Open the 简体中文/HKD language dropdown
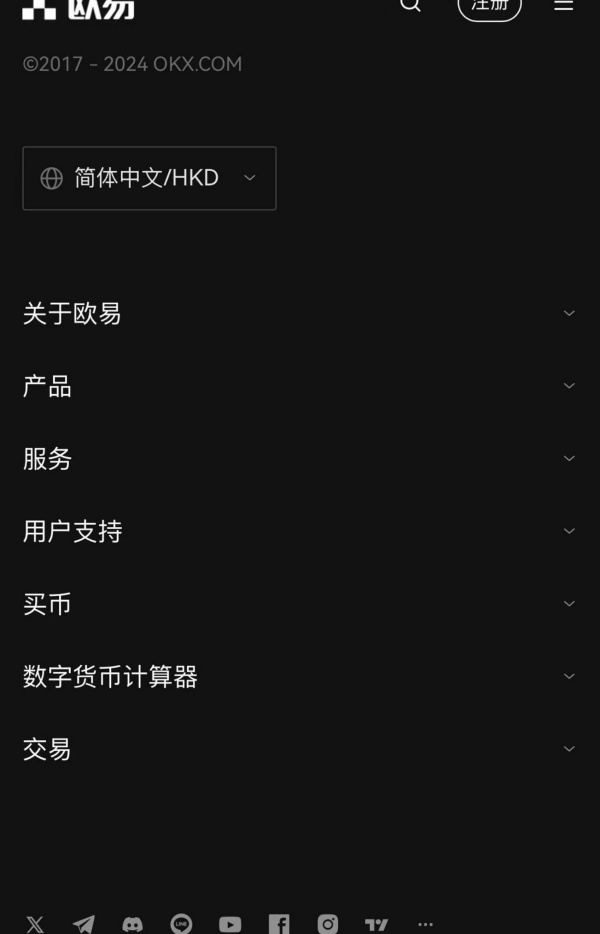The image size is (600, 934). pos(149,178)
